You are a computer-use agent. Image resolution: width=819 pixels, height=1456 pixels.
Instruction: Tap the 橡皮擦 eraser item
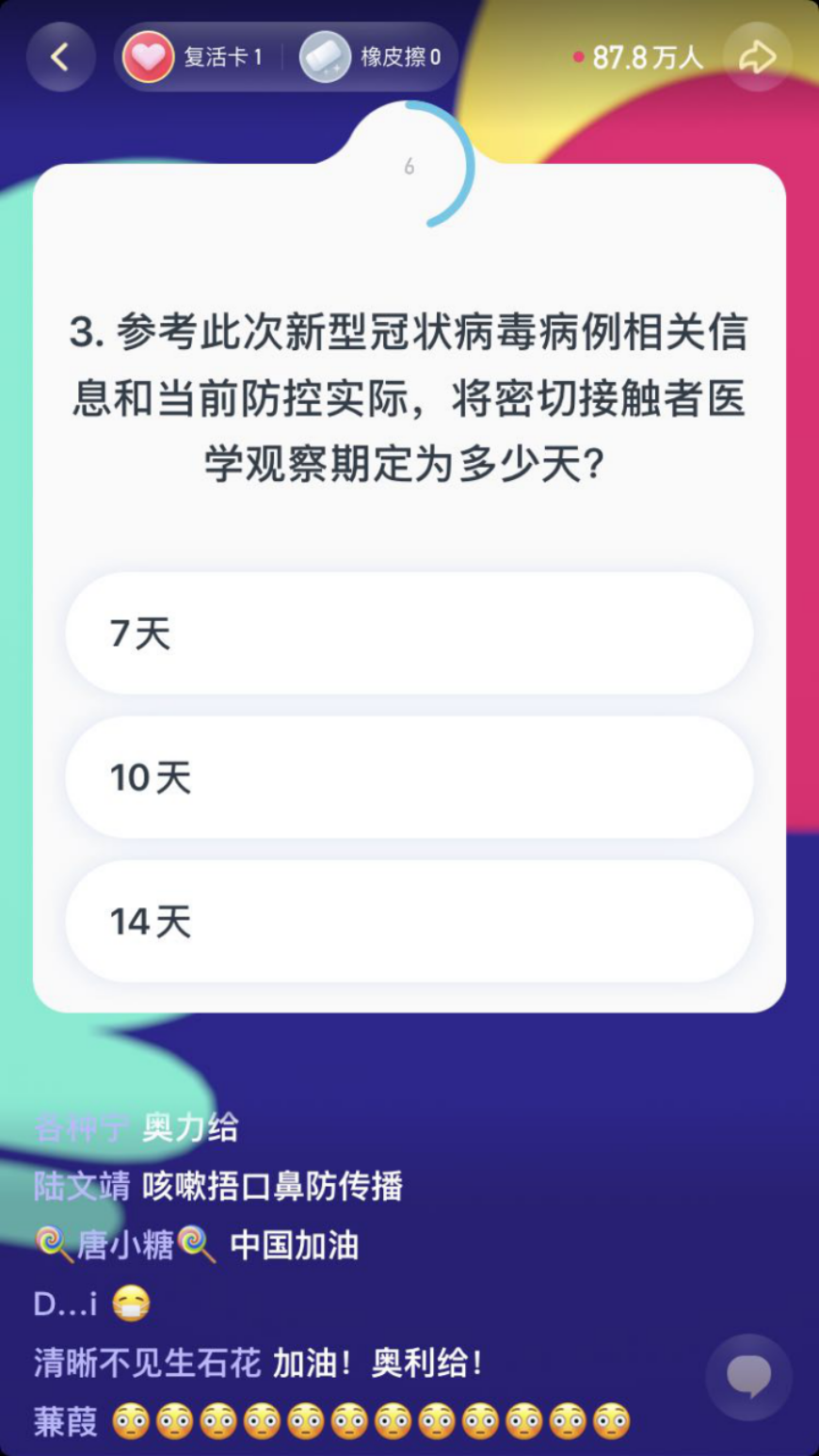pos(371,57)
